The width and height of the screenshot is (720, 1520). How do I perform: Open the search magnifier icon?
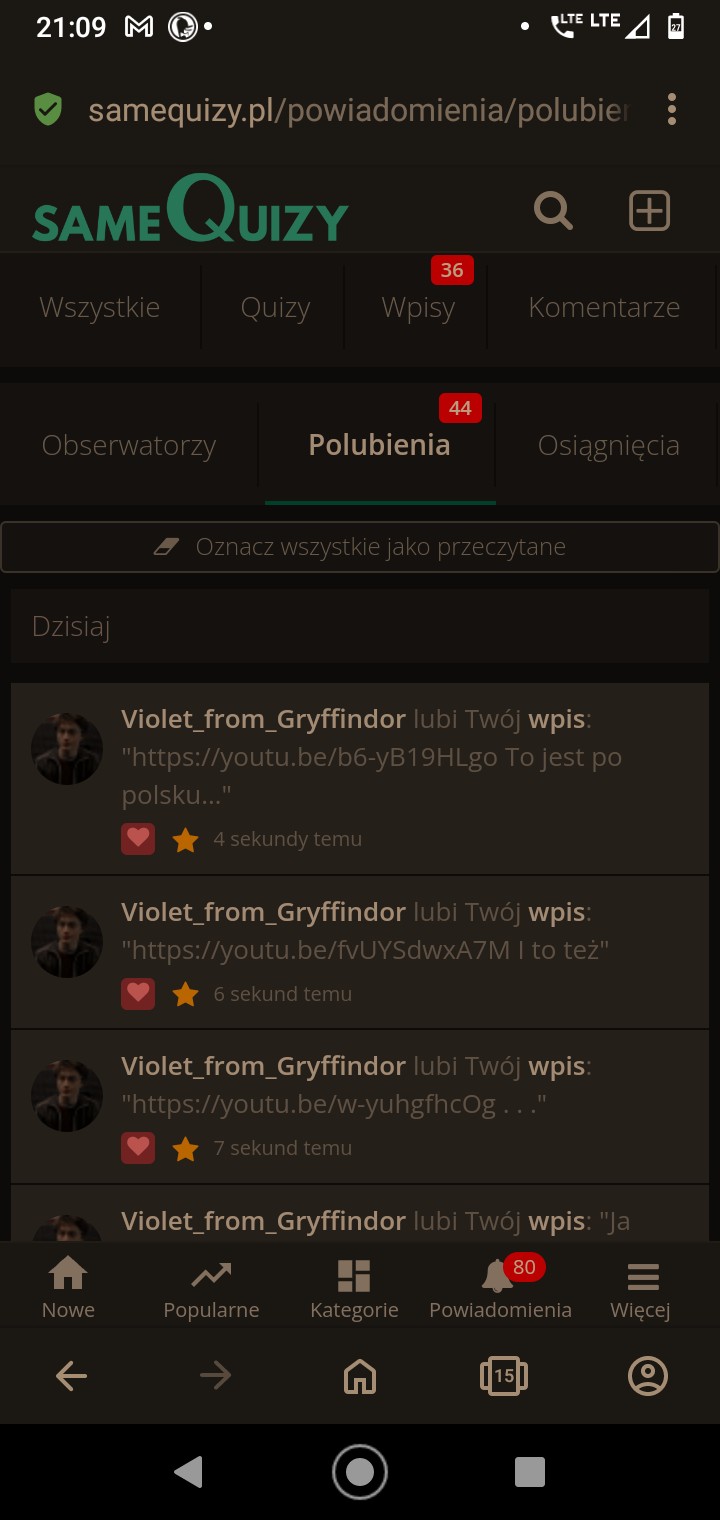[553, 211]
